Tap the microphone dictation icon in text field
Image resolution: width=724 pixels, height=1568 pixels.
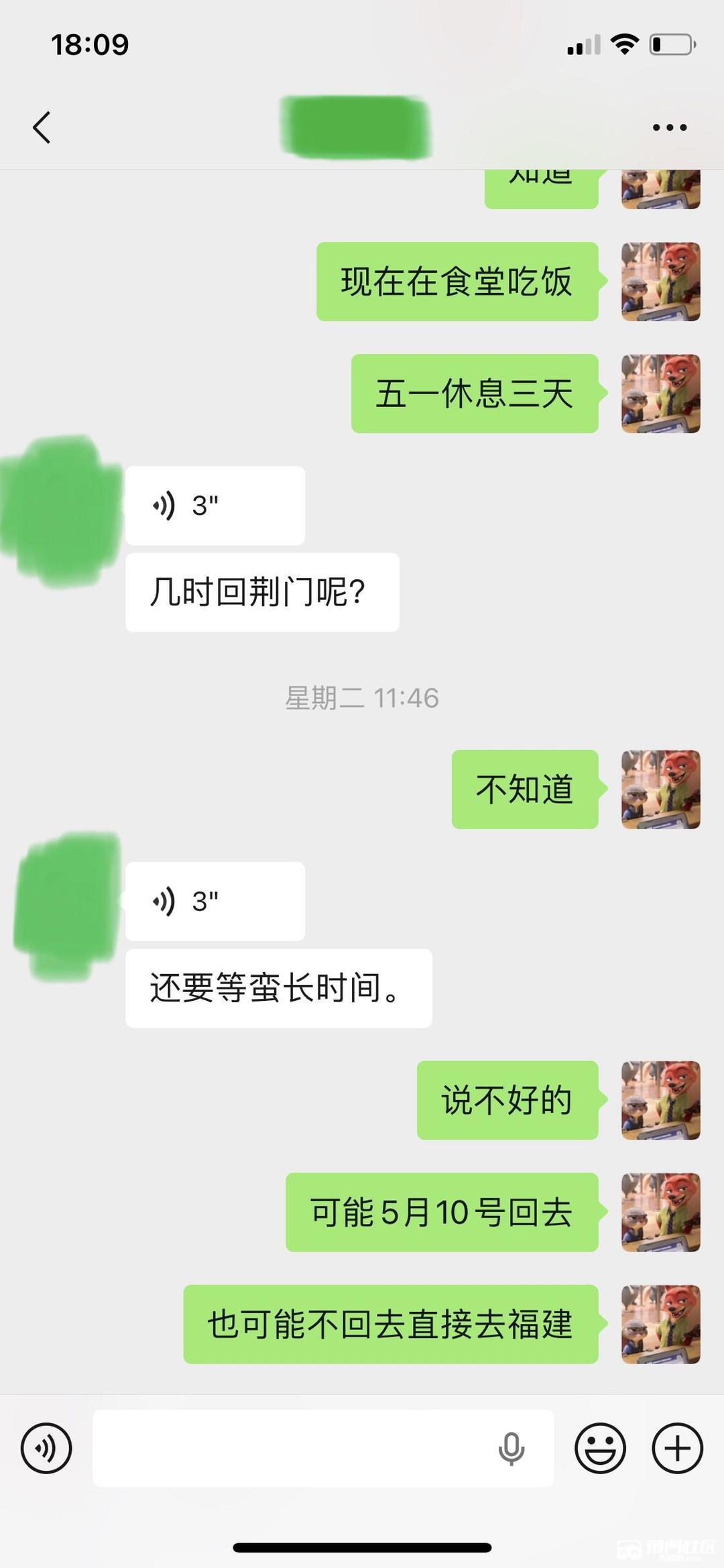[x=511, y=1448]
